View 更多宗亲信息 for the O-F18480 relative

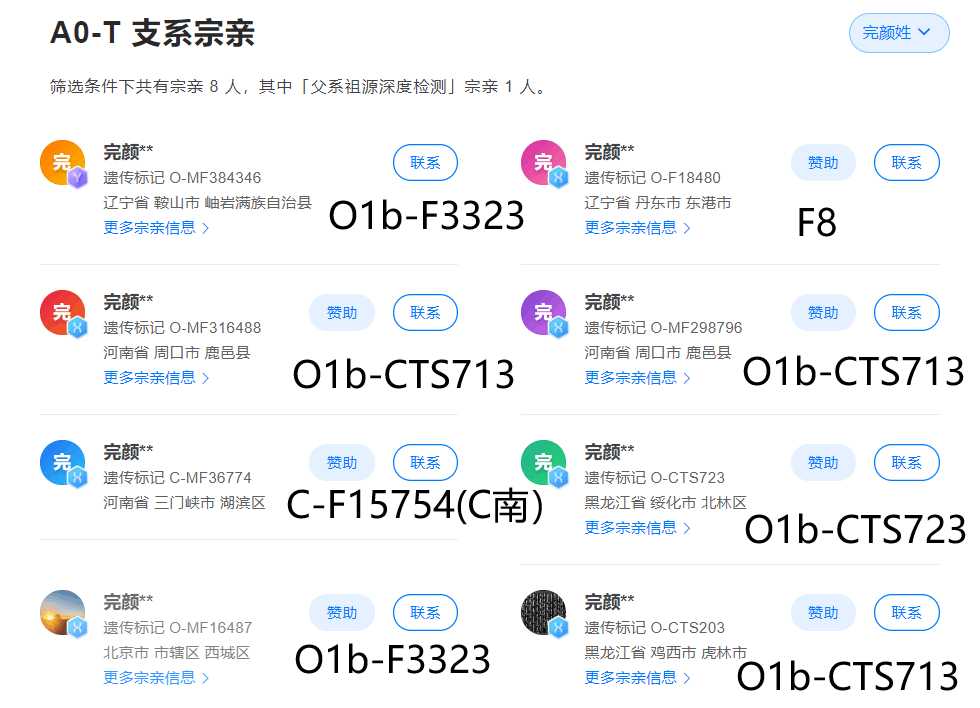point(637,228)
